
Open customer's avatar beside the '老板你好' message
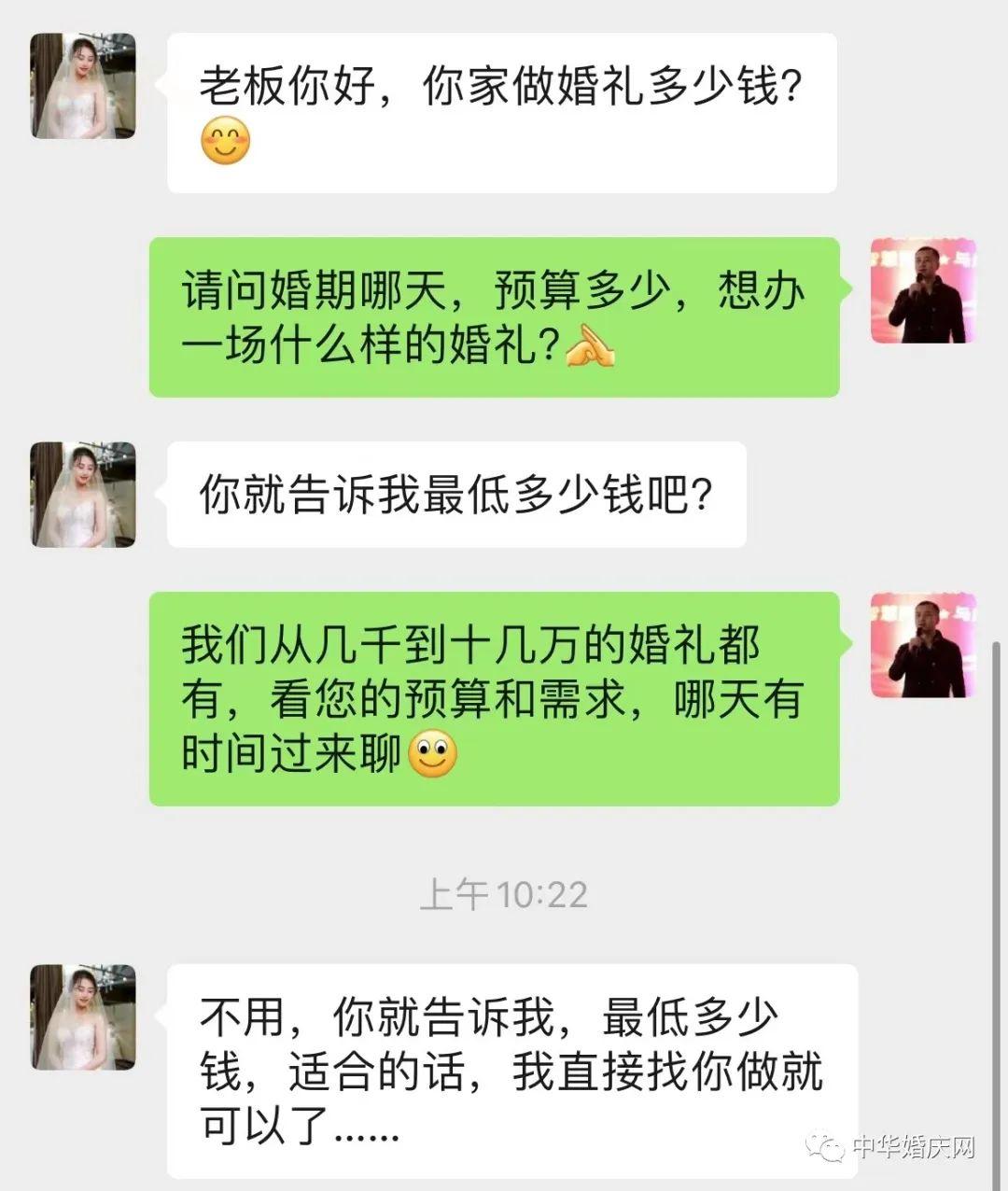83,86
